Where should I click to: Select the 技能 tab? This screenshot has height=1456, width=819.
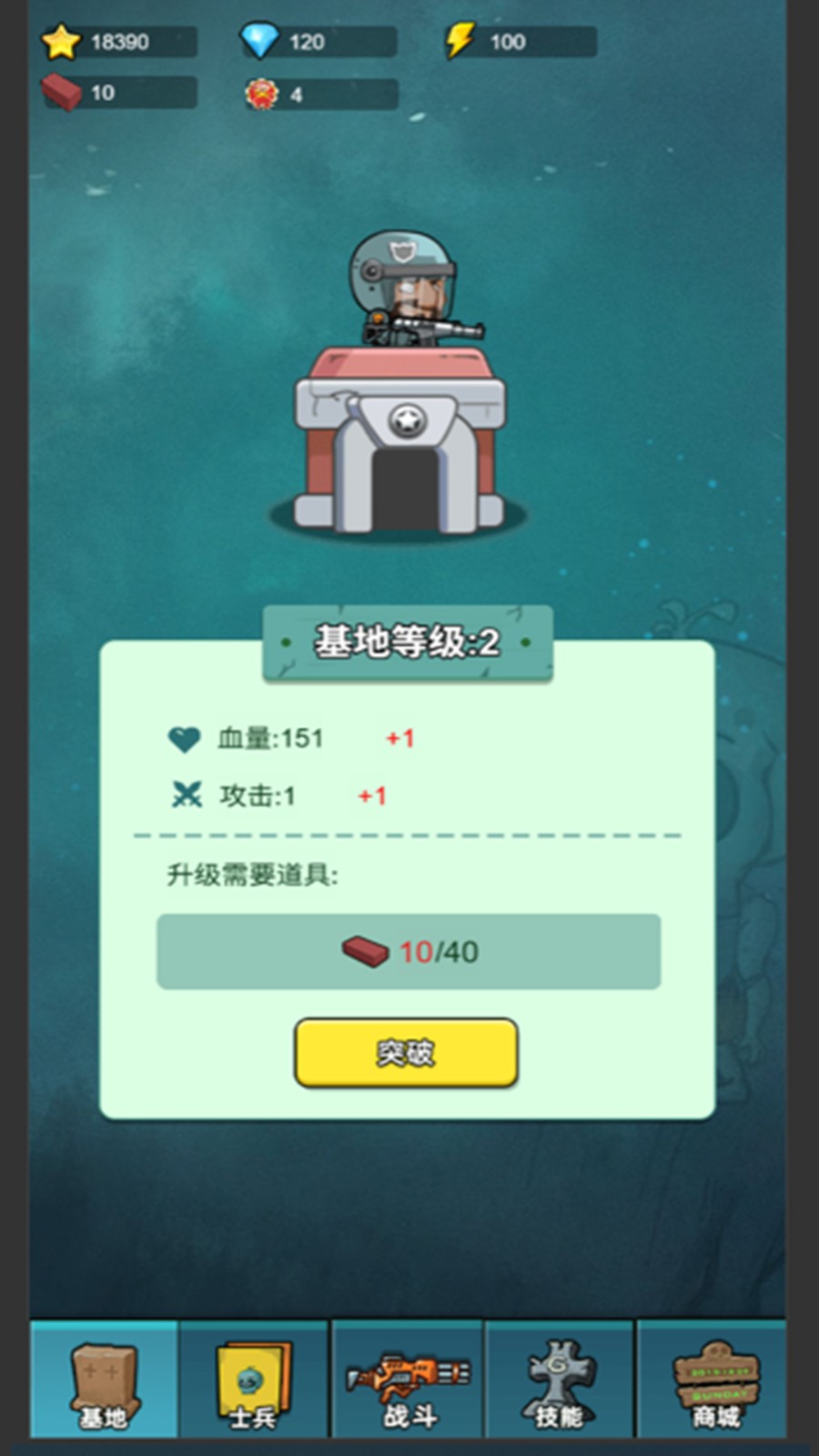tap(560, 1380)
